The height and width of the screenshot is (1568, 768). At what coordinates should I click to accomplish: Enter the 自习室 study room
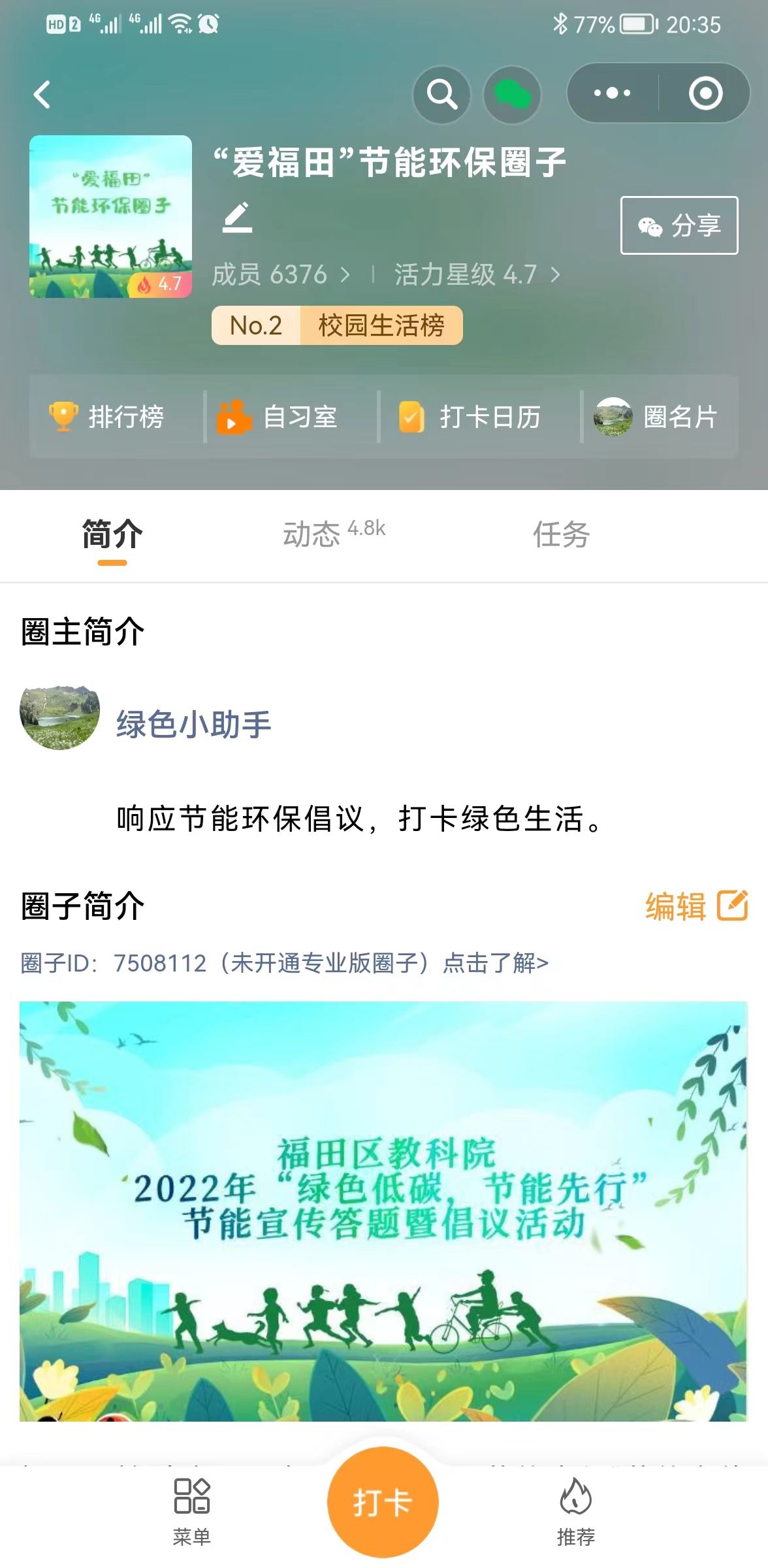coord(278,417)
